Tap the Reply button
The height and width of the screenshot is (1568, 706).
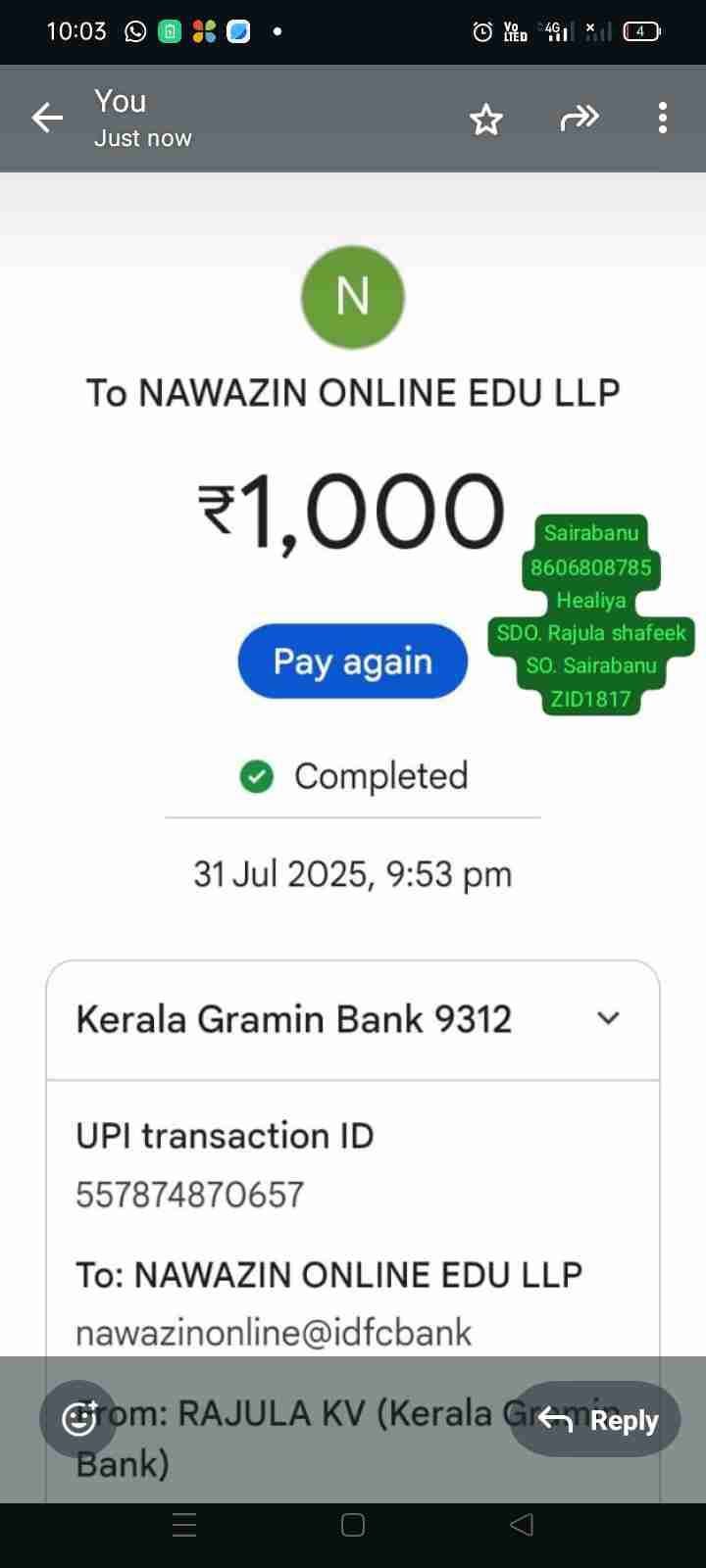pos(595,1419)
